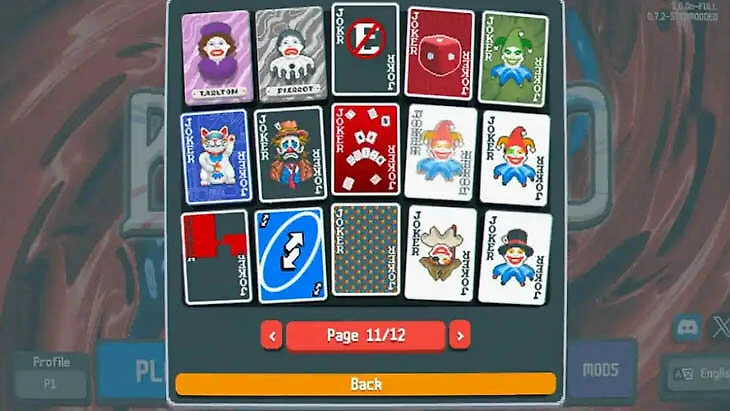Viewport: 730px width, 411px height.
Task: Go to the next collection page
Action: coord(459,335)
